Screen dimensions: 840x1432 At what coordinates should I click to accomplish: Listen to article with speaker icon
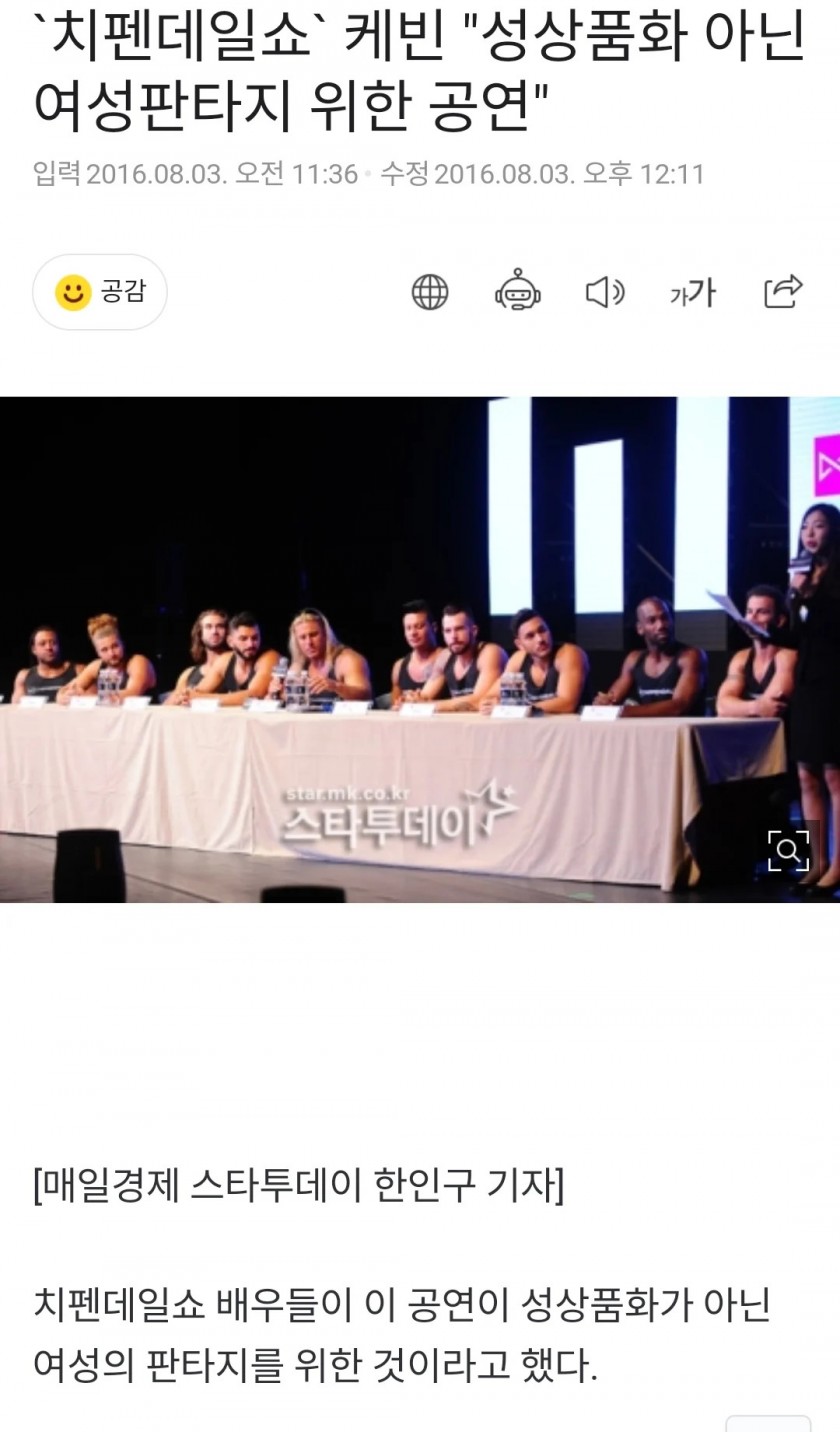(x=604, y=292)
